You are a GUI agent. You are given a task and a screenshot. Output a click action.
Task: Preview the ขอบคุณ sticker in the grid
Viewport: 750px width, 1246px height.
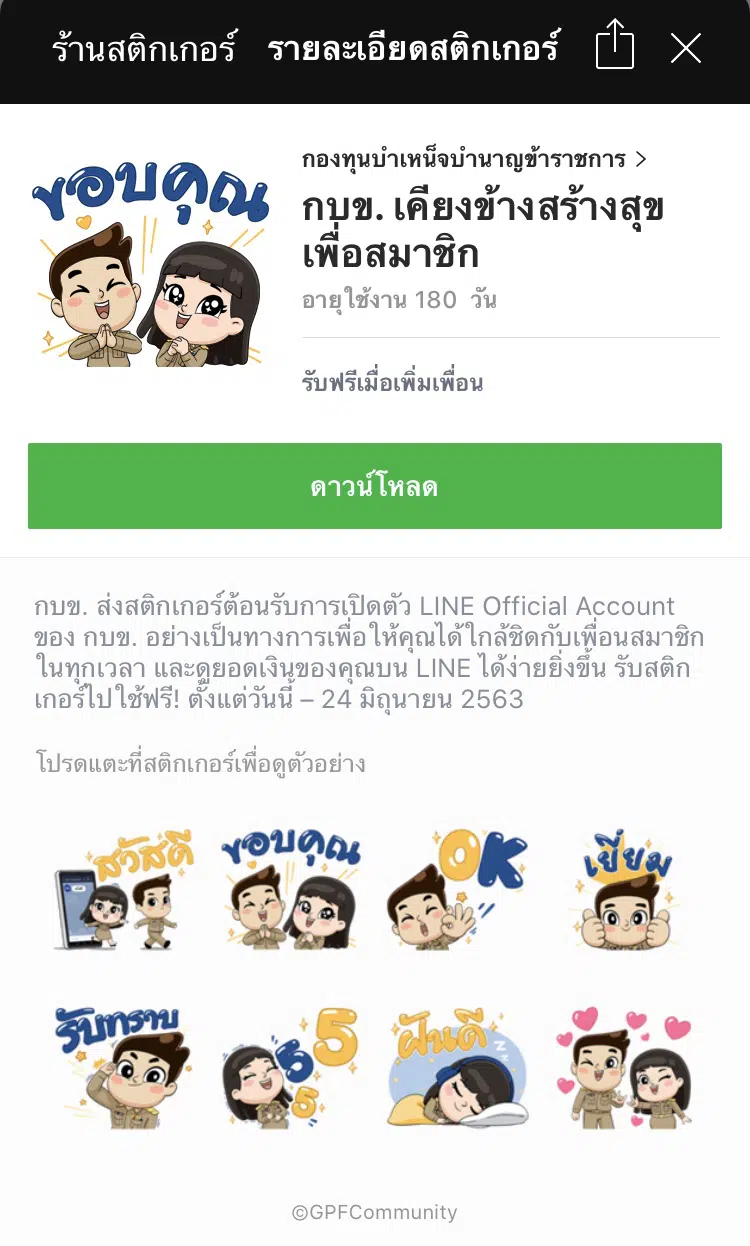tap(291, 890)
